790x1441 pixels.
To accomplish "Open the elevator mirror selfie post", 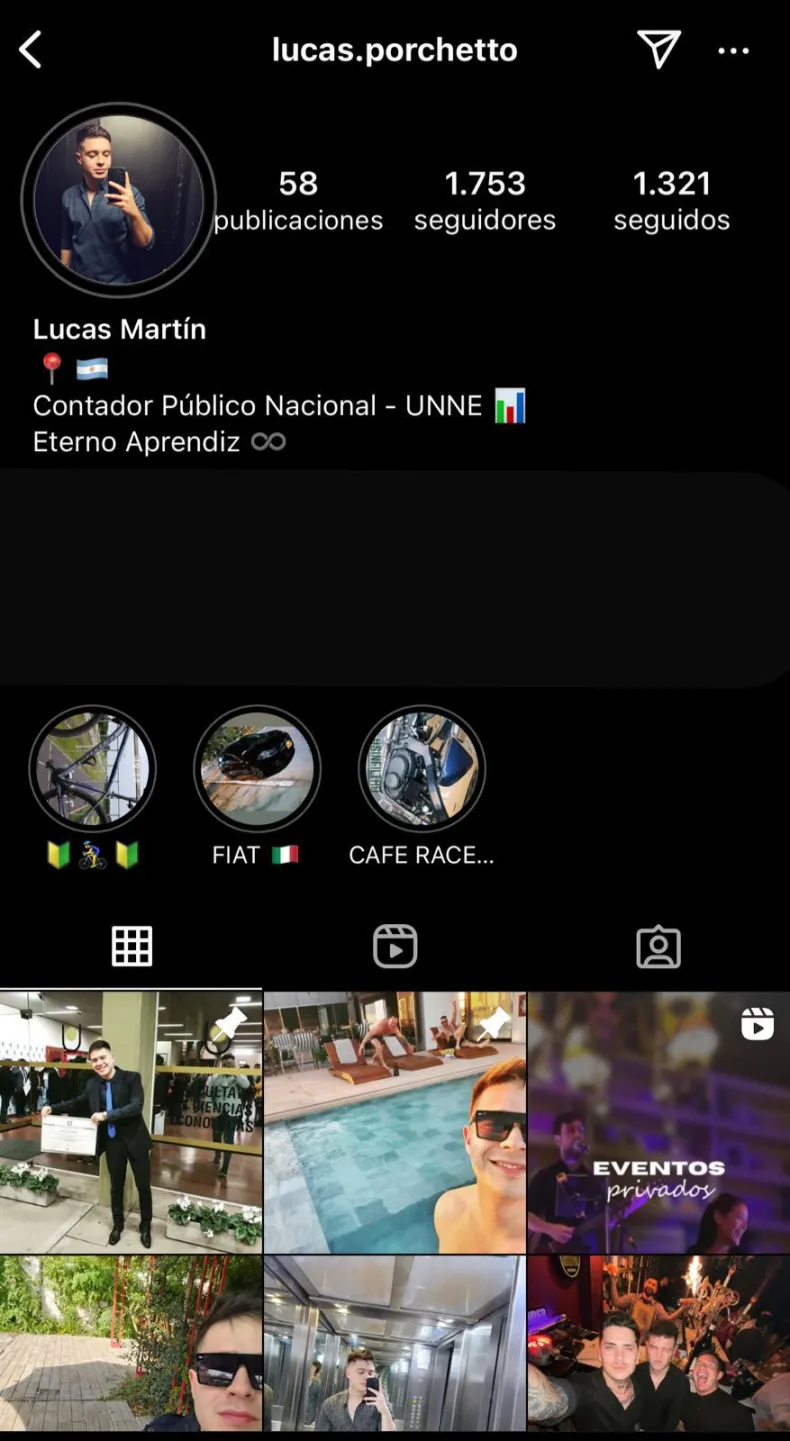I will [395, 1345].
